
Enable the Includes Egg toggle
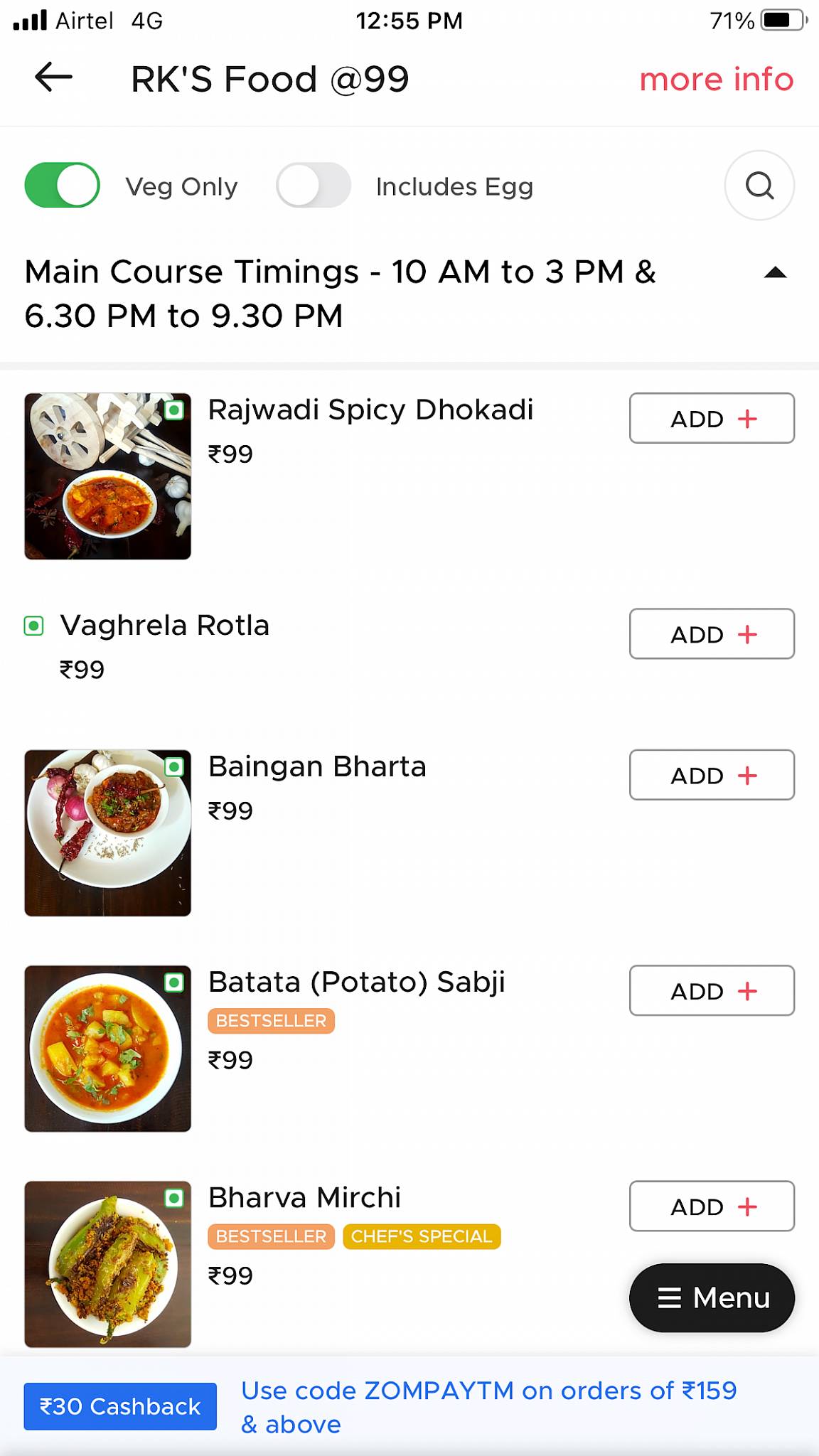click(x=314, y=185)
